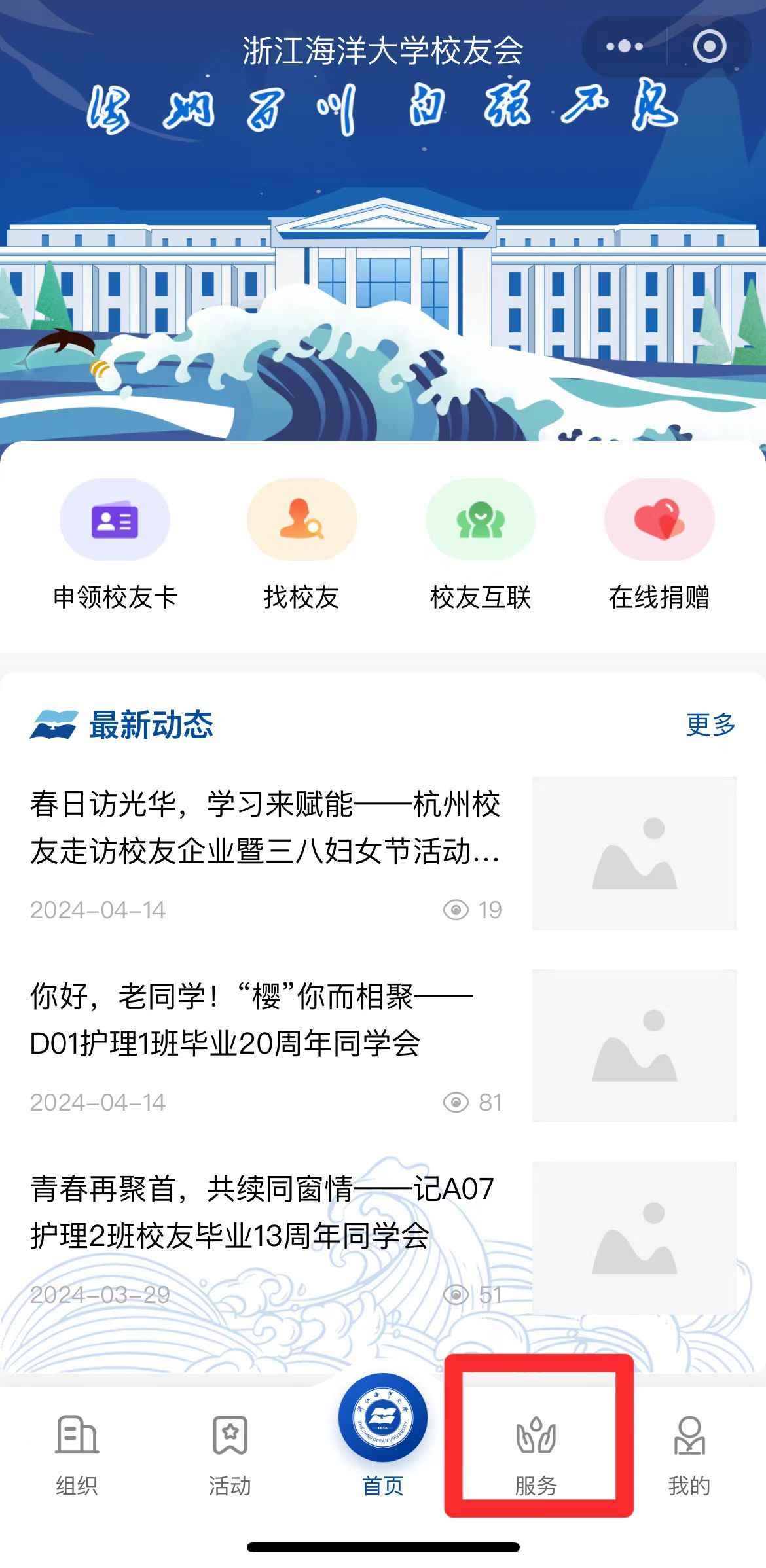Open the A07护理2班毕业13周年同学会 article
Viewport: 766px width, 1568px height.
click(x=262, y=1212)
